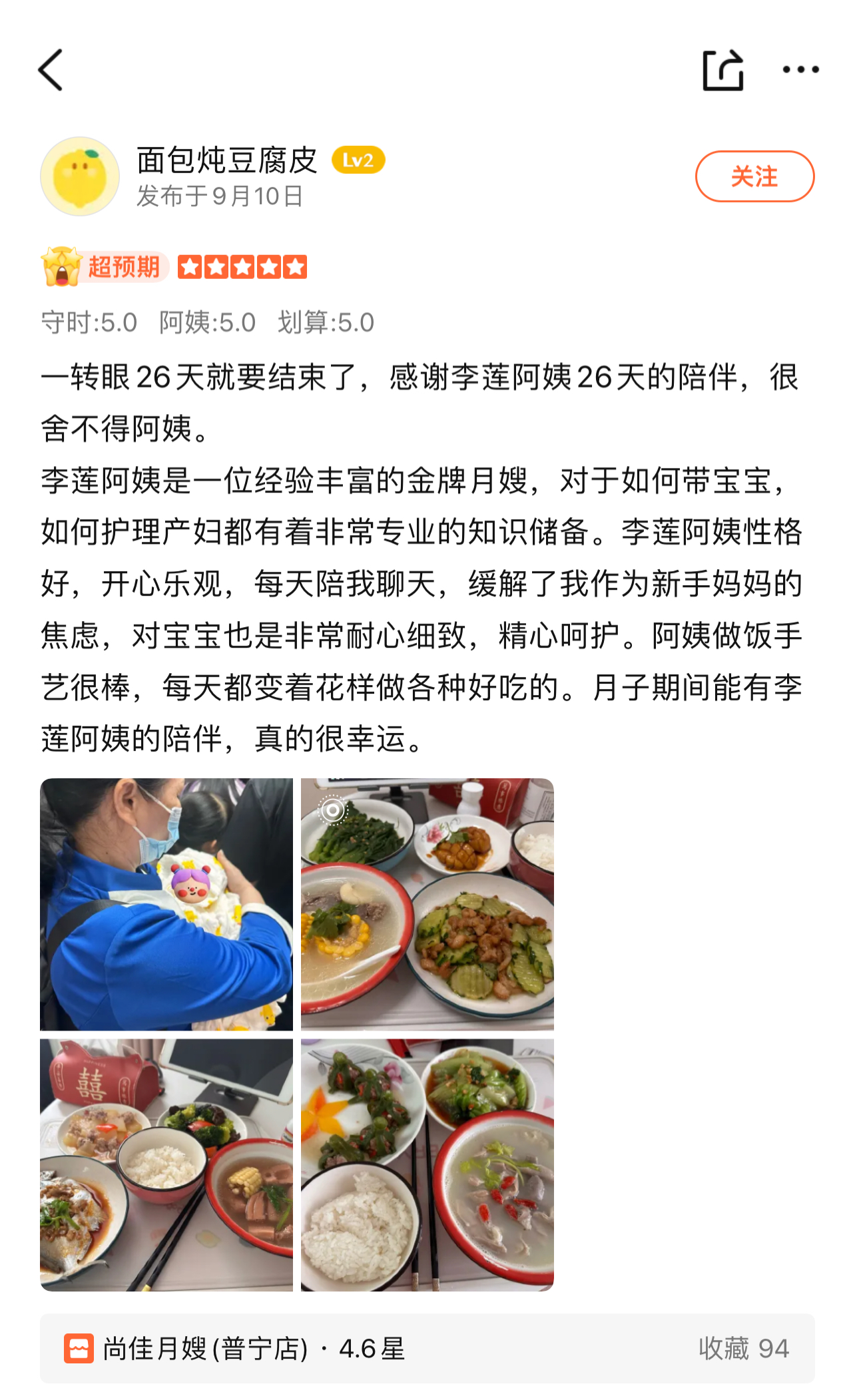This screenshot has height=1400, width=855.
Task: View photo of the masked caregiver holding baby
Action: point(166,904)
